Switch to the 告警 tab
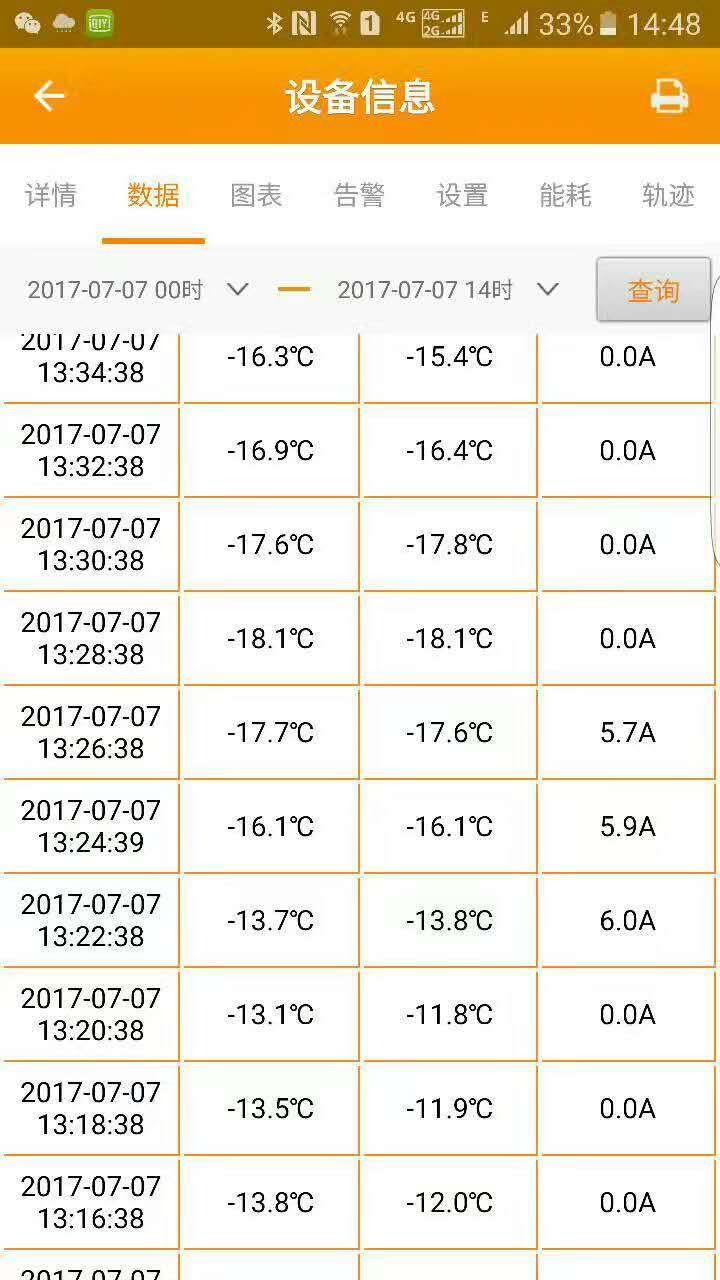 point(359,195)
